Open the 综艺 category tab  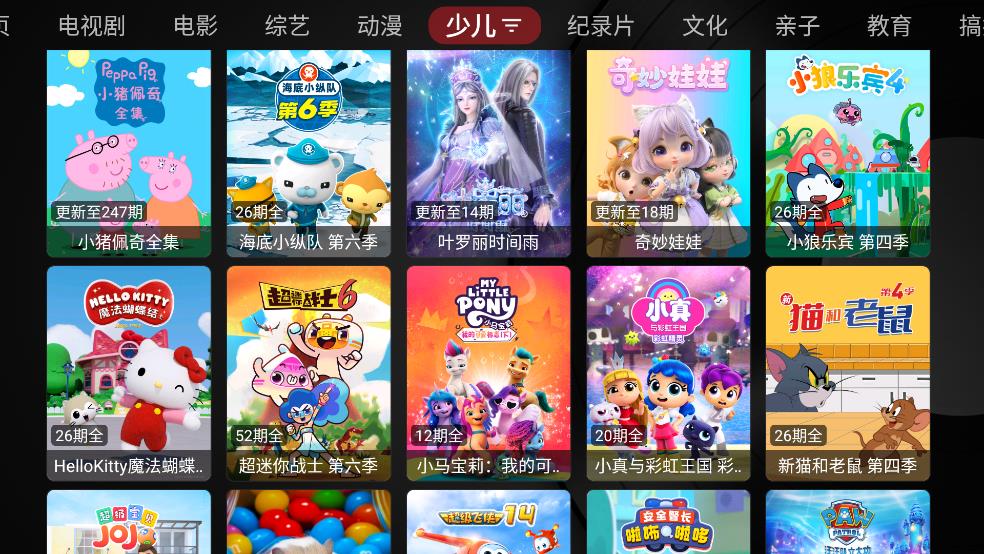pos(287,26)
